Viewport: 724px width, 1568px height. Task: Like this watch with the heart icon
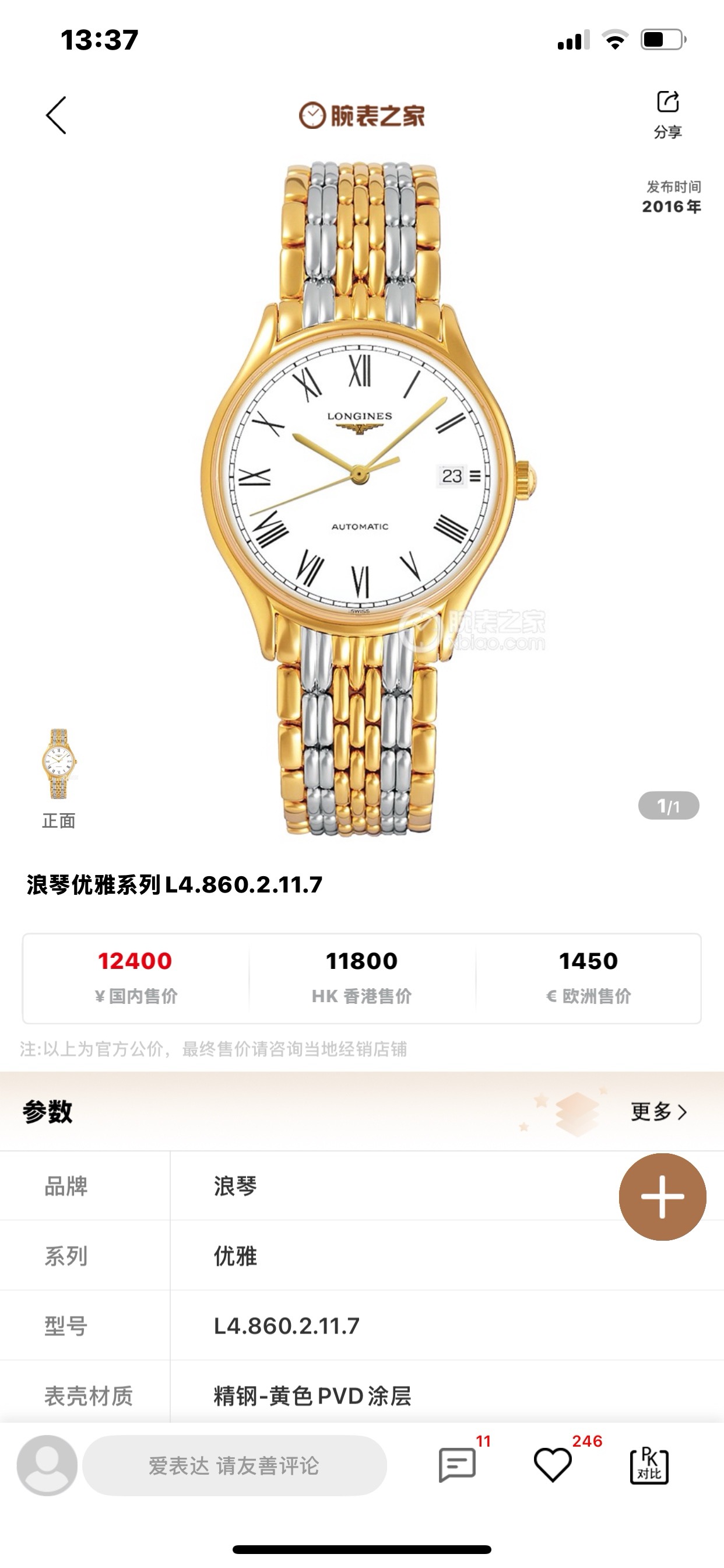coord(553,1464)
